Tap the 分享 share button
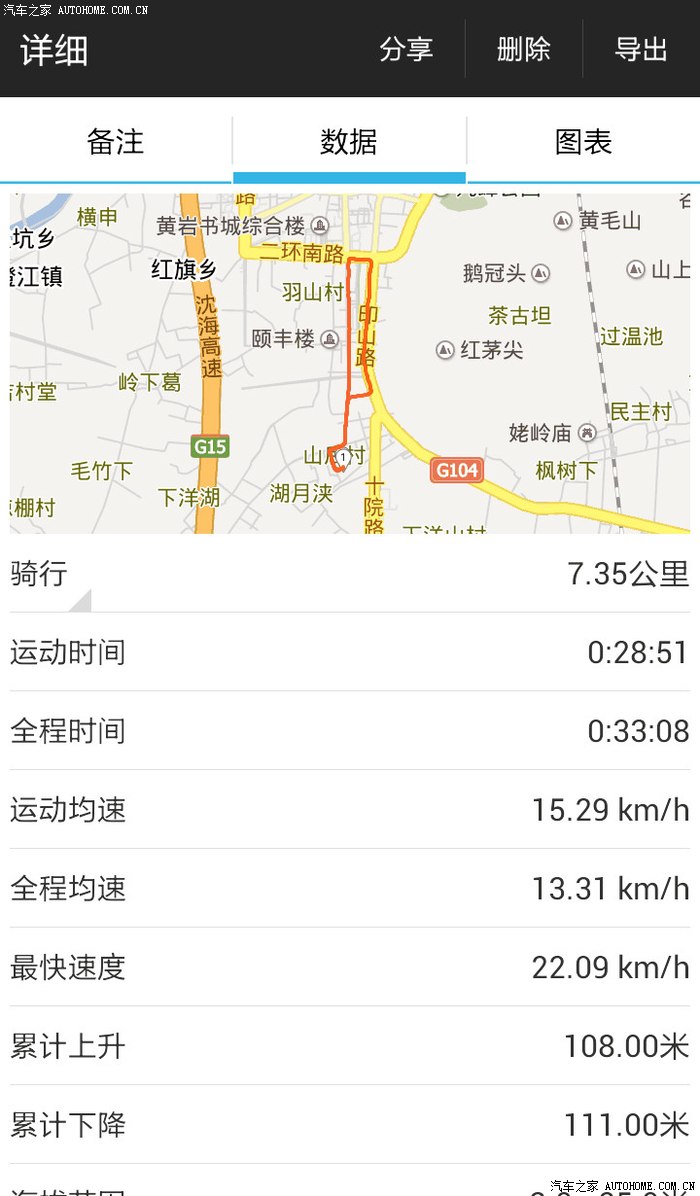Viewport: 700px width, 1196px height. [x=406, y=50]
